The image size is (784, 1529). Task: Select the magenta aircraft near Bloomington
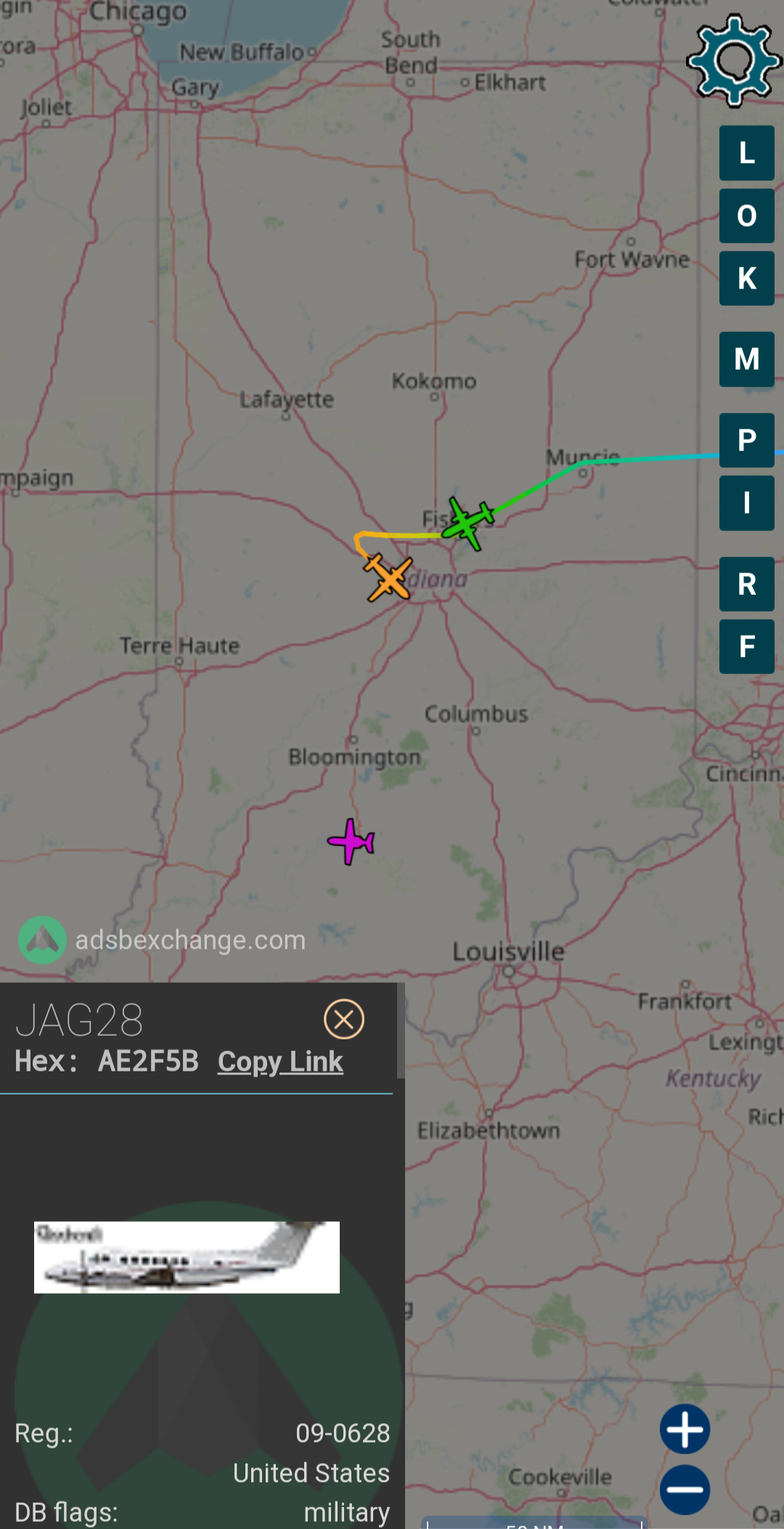coord(351,842)
